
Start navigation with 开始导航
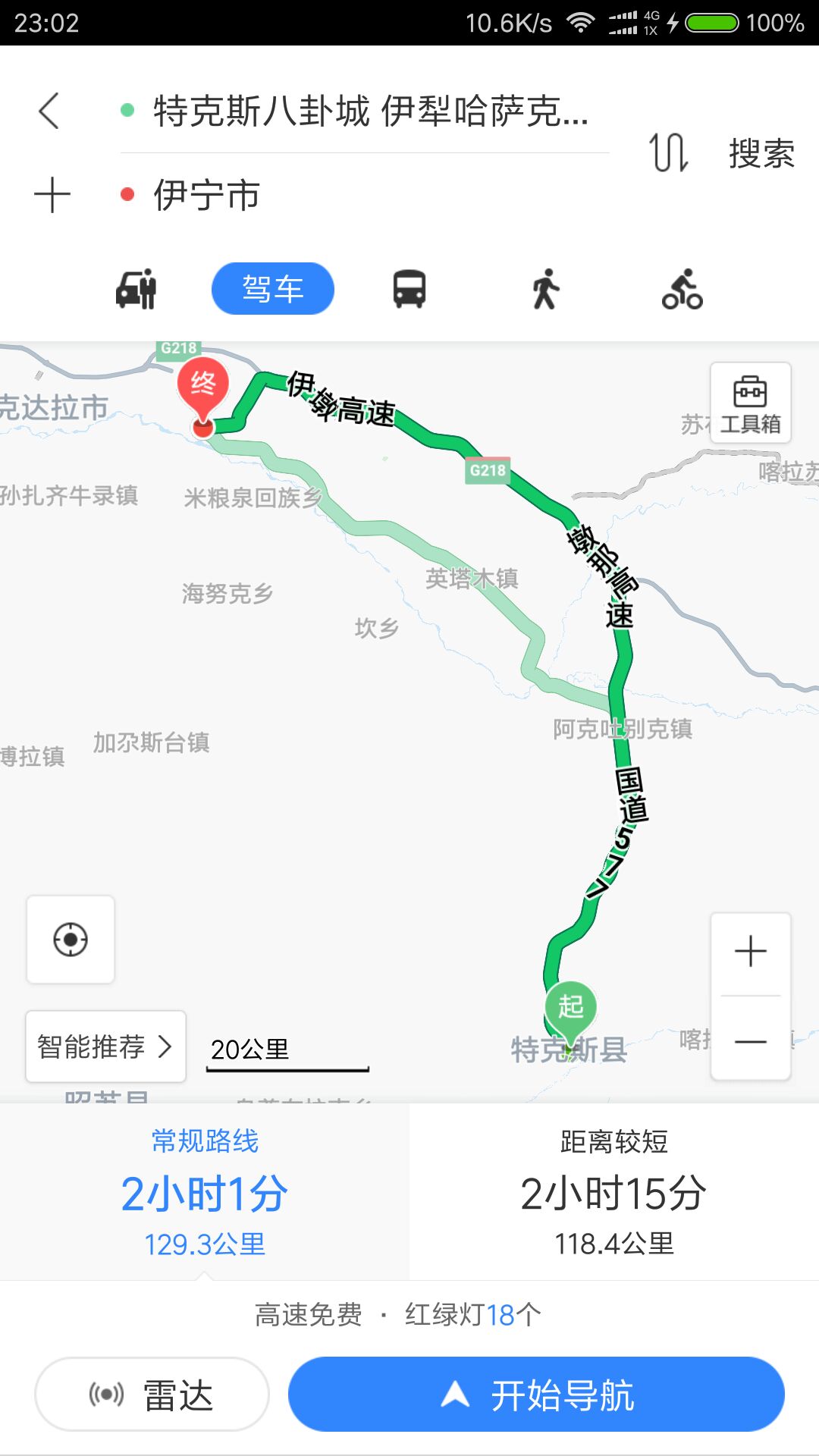click(x=536, y=1394)
